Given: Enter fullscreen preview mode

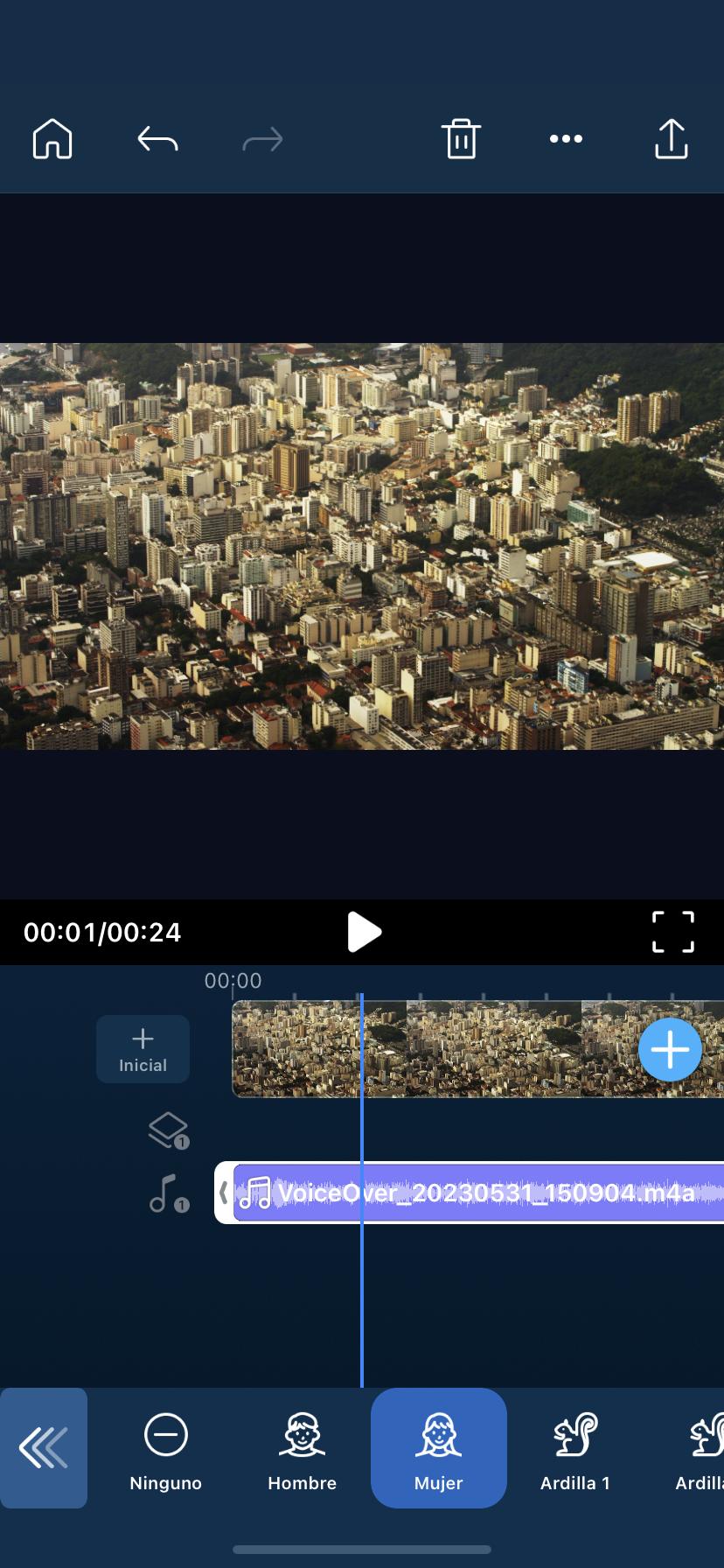Looking at the screenshot, I should pyautogui.click(x=672, y=932).
